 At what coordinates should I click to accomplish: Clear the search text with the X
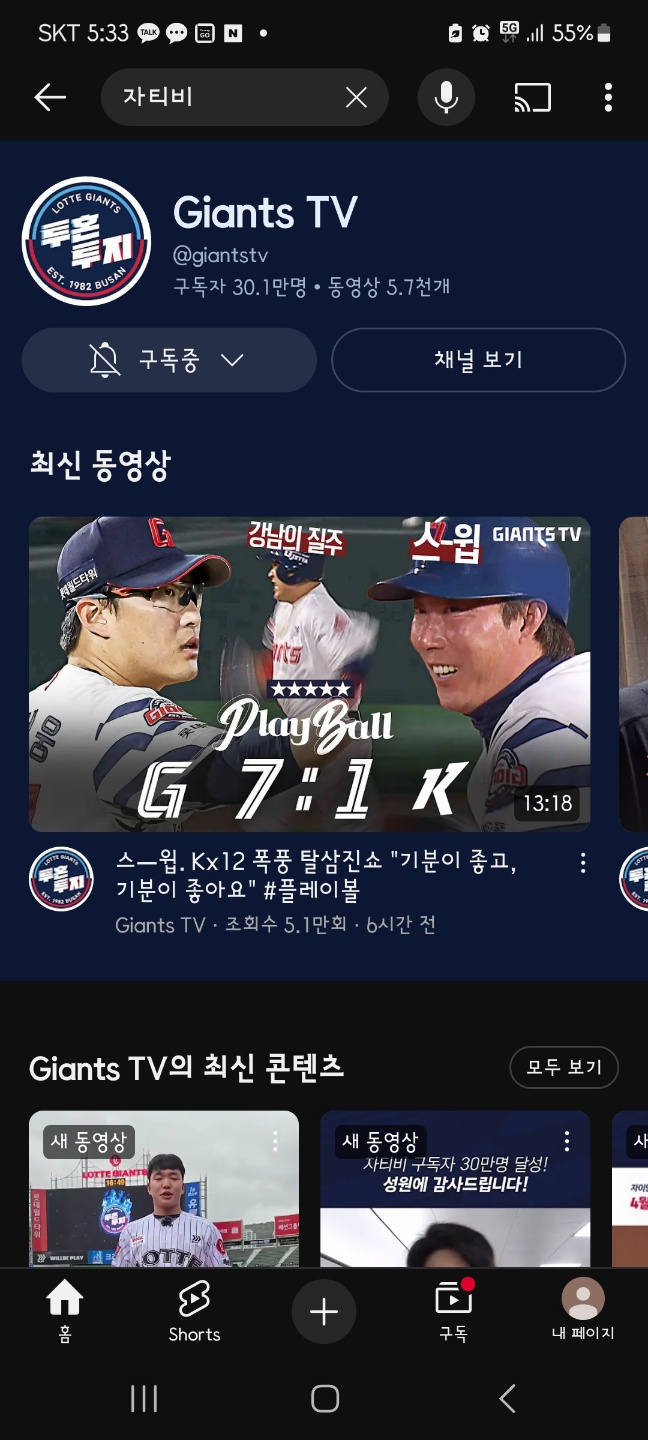(356, 97)
